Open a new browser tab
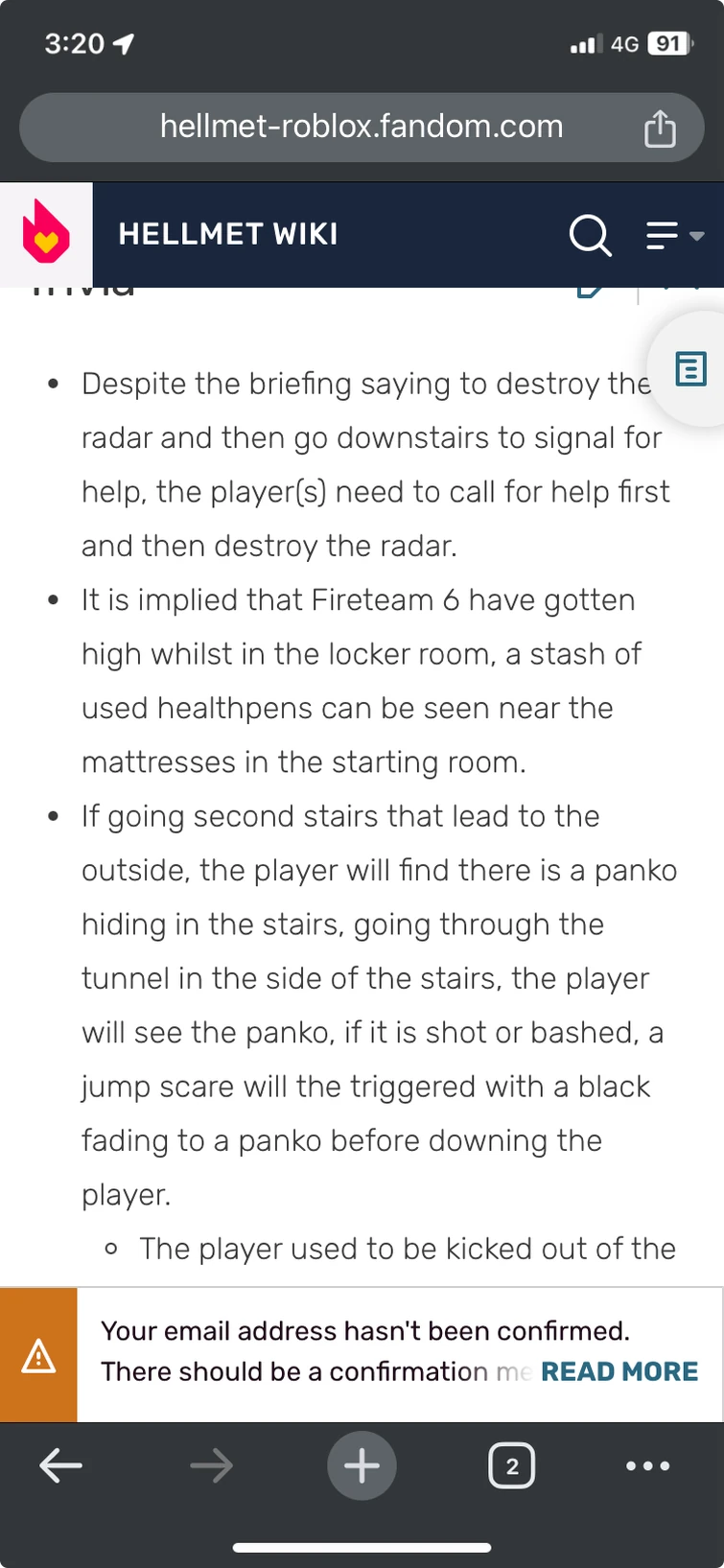Image resolution: width=724 pixels, height=1568 pixels. pyautogui.click(x=362, y=1465)
